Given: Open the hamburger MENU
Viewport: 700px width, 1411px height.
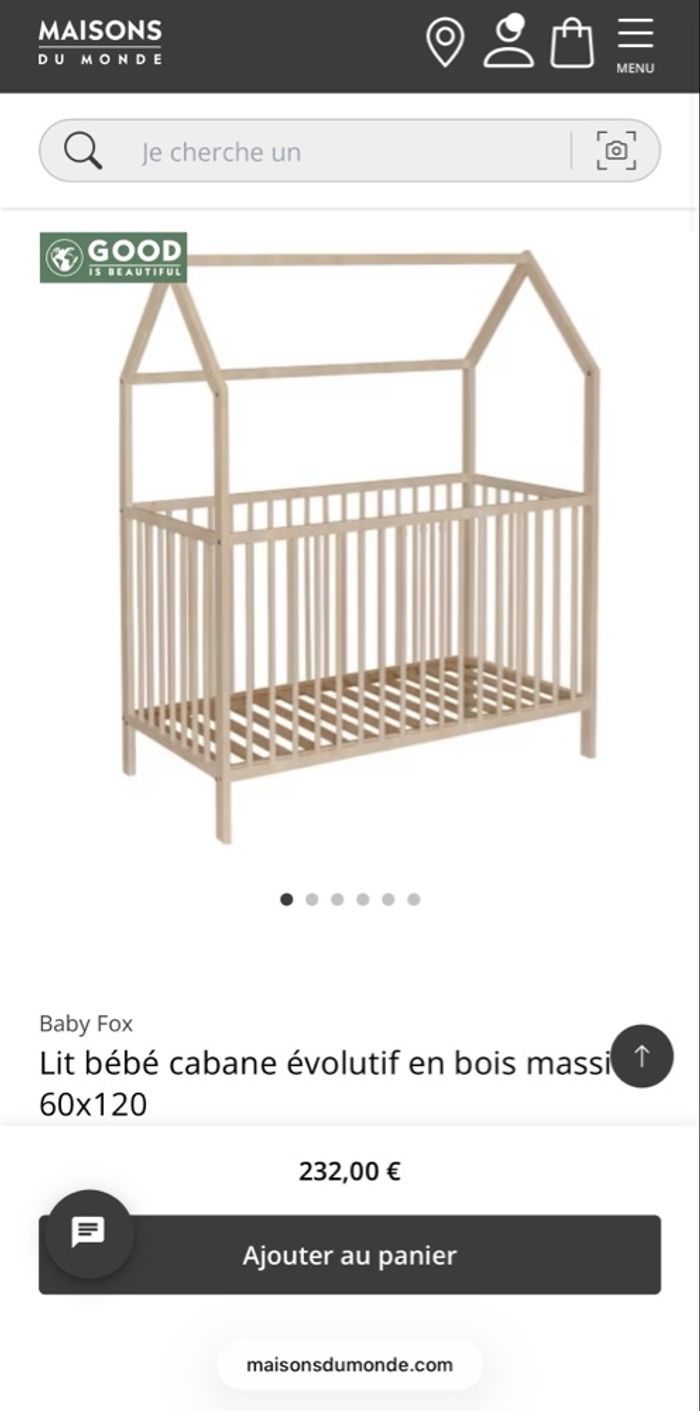Looking at the screenshot, I should click(635, 45).
